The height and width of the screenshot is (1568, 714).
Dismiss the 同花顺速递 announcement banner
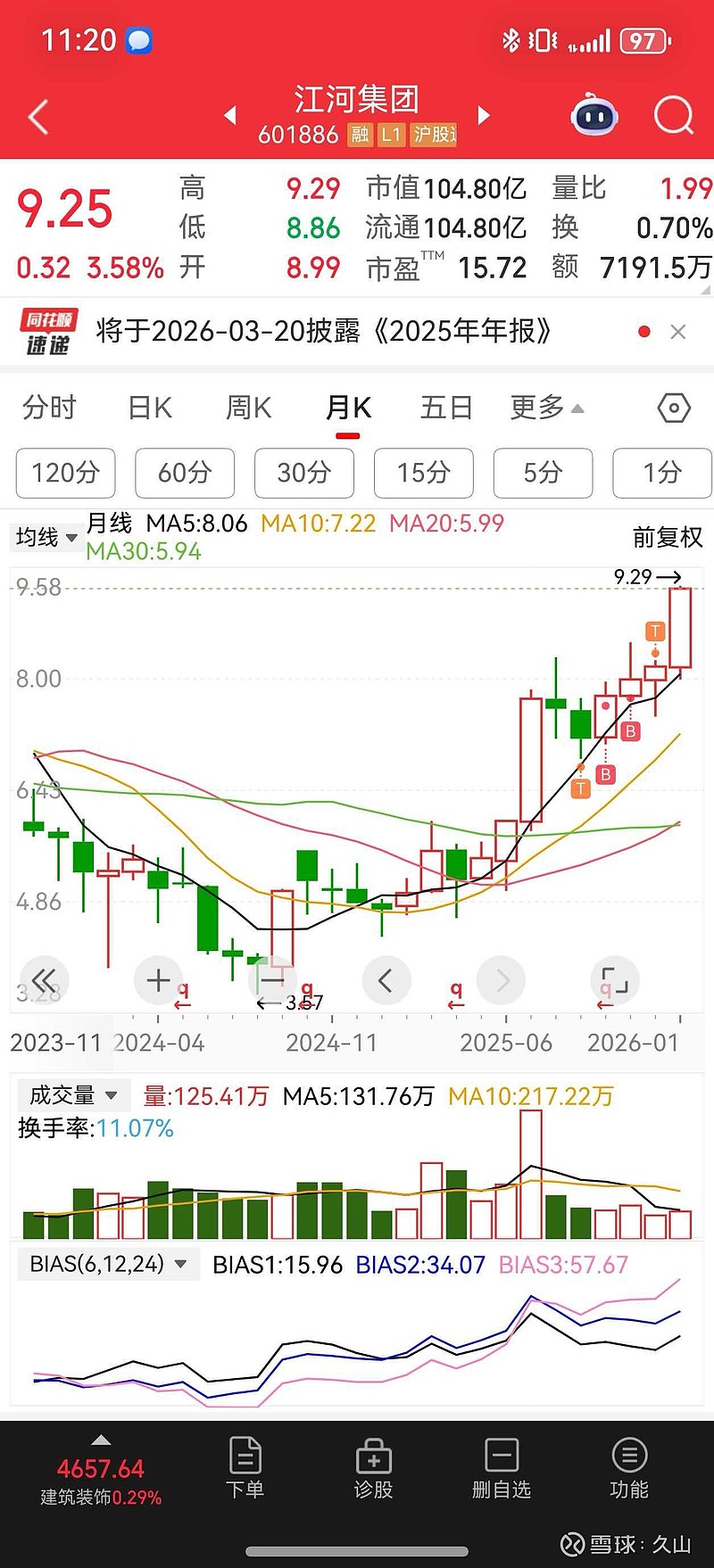click(x=678, y=332)
